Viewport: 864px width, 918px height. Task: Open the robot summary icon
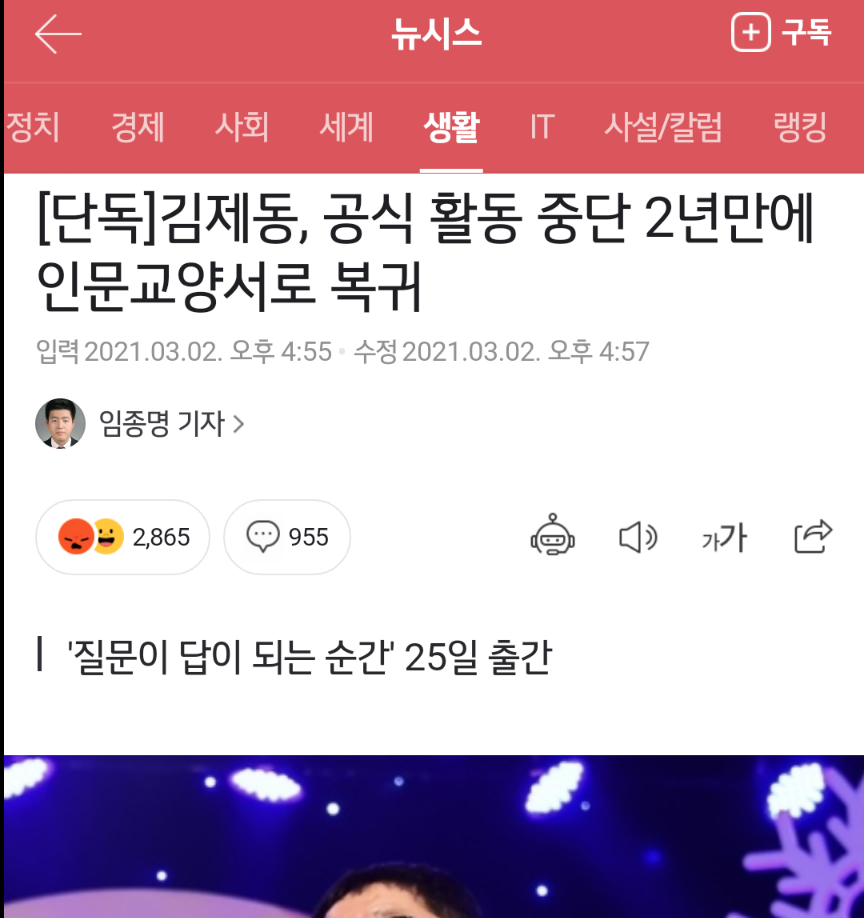click(552, 537)
